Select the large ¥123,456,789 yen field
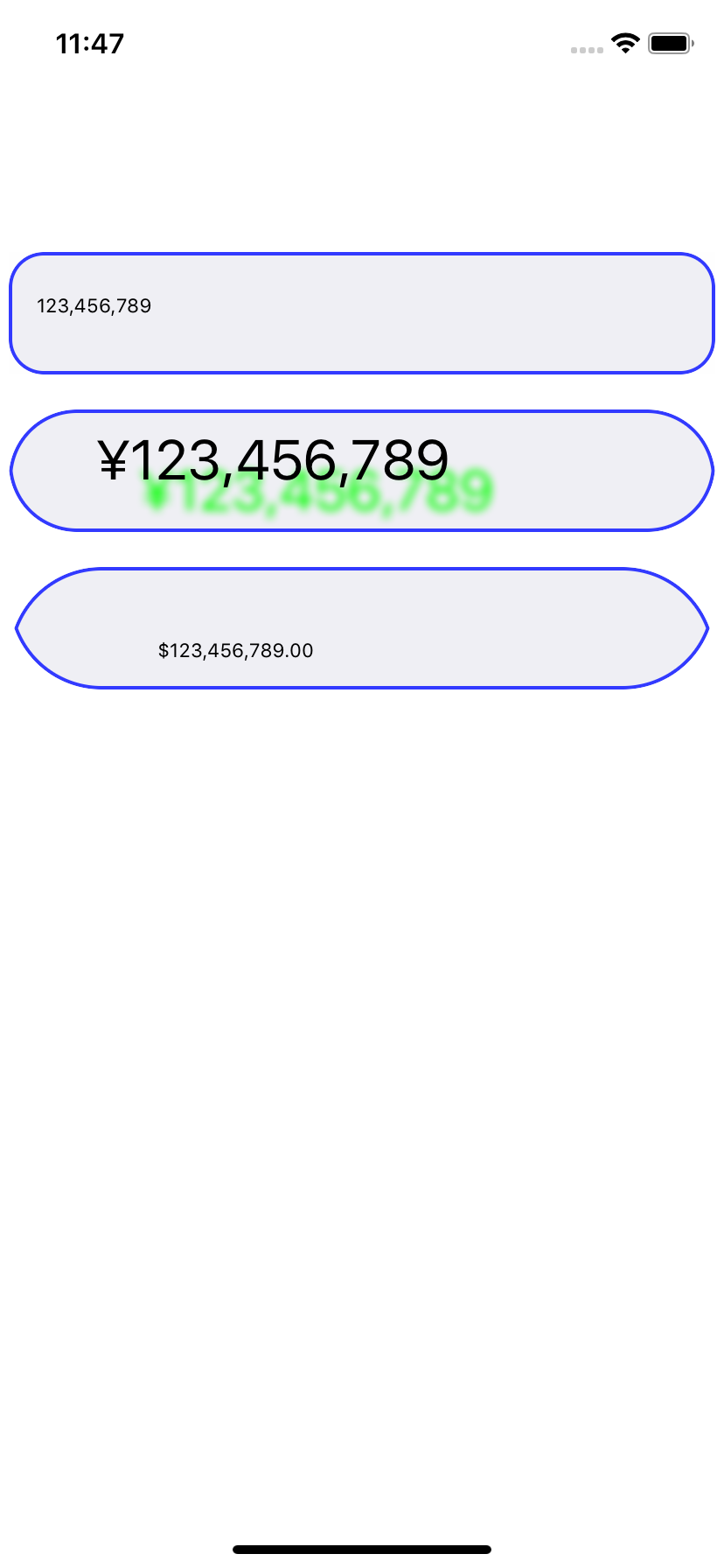The image size is (724, 1568). click(x=362, y=470)
